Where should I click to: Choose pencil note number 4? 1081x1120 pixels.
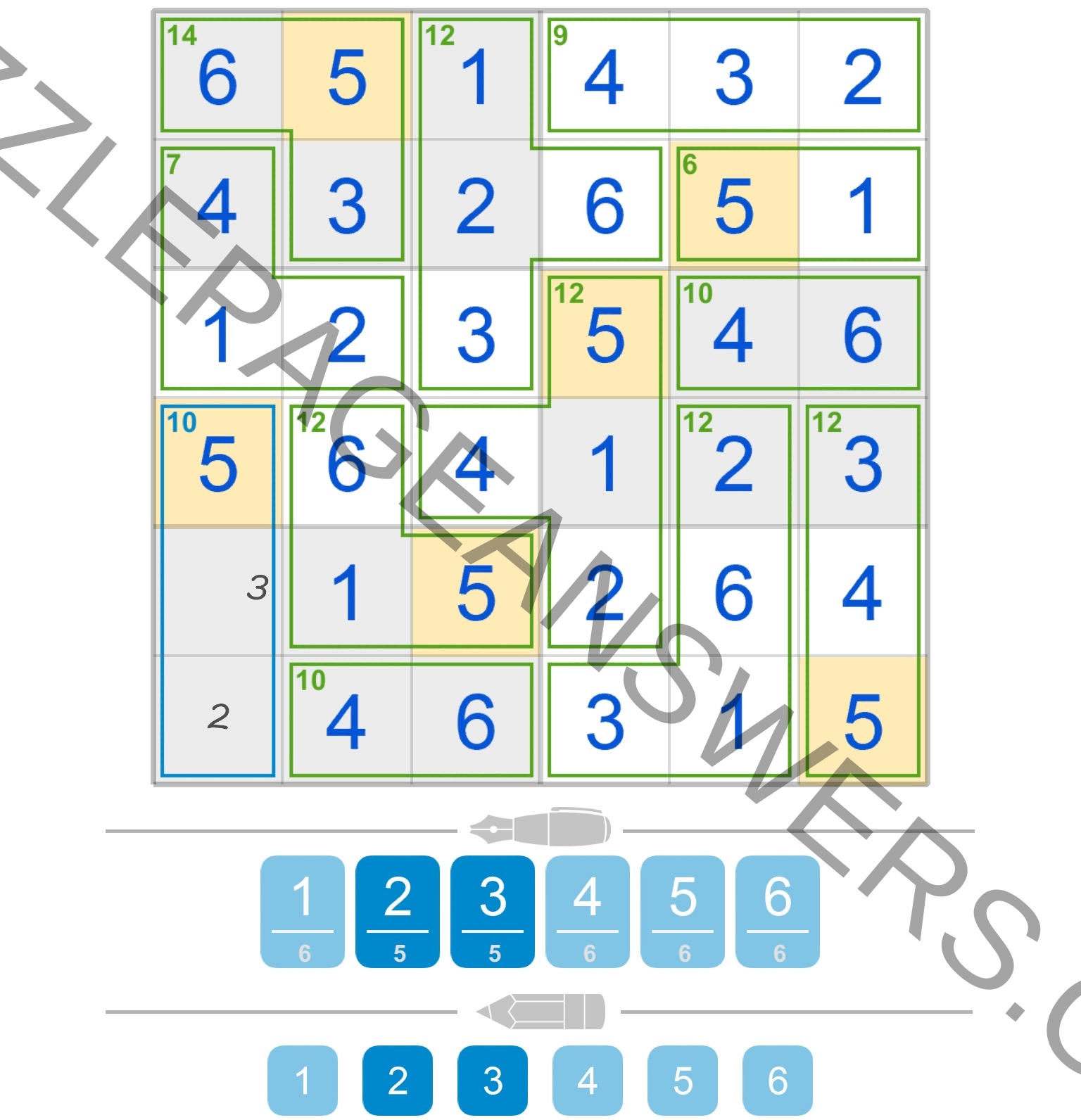click(x=588, y=1080)
